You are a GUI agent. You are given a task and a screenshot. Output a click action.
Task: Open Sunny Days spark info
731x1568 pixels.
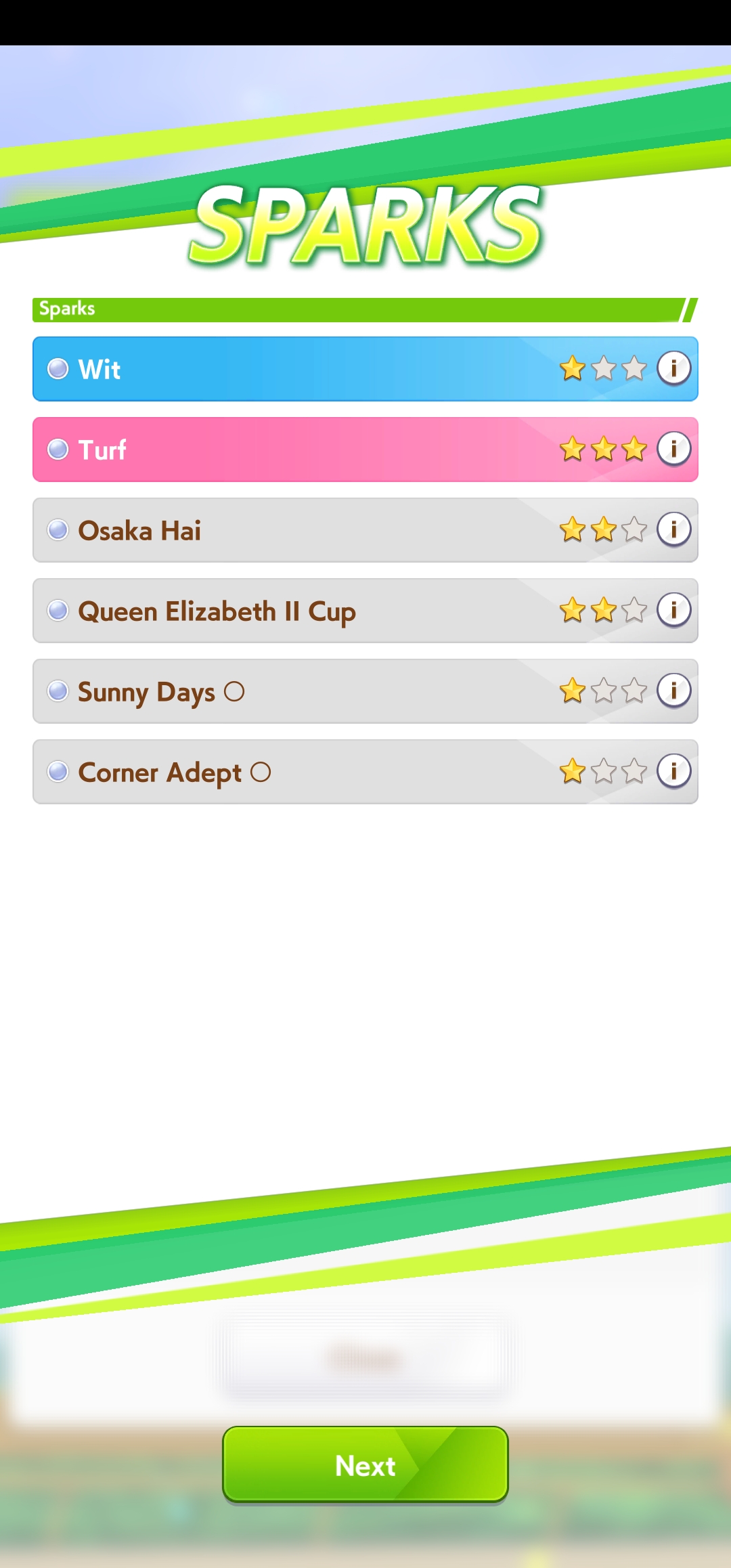pyautogui.click(x=673, y=691)
